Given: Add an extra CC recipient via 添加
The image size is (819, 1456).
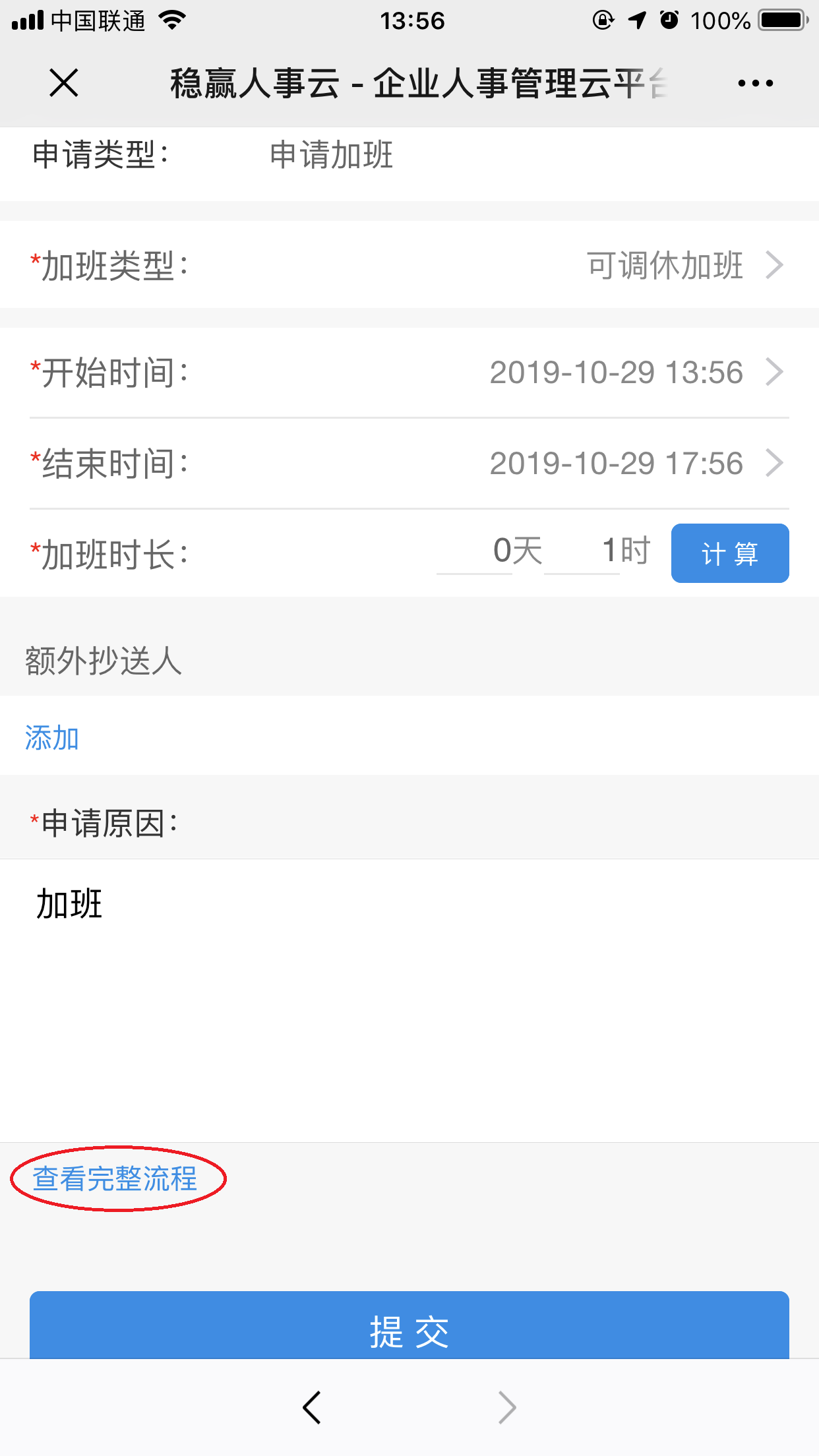Looking at the screenshot, I should (52, 738).
